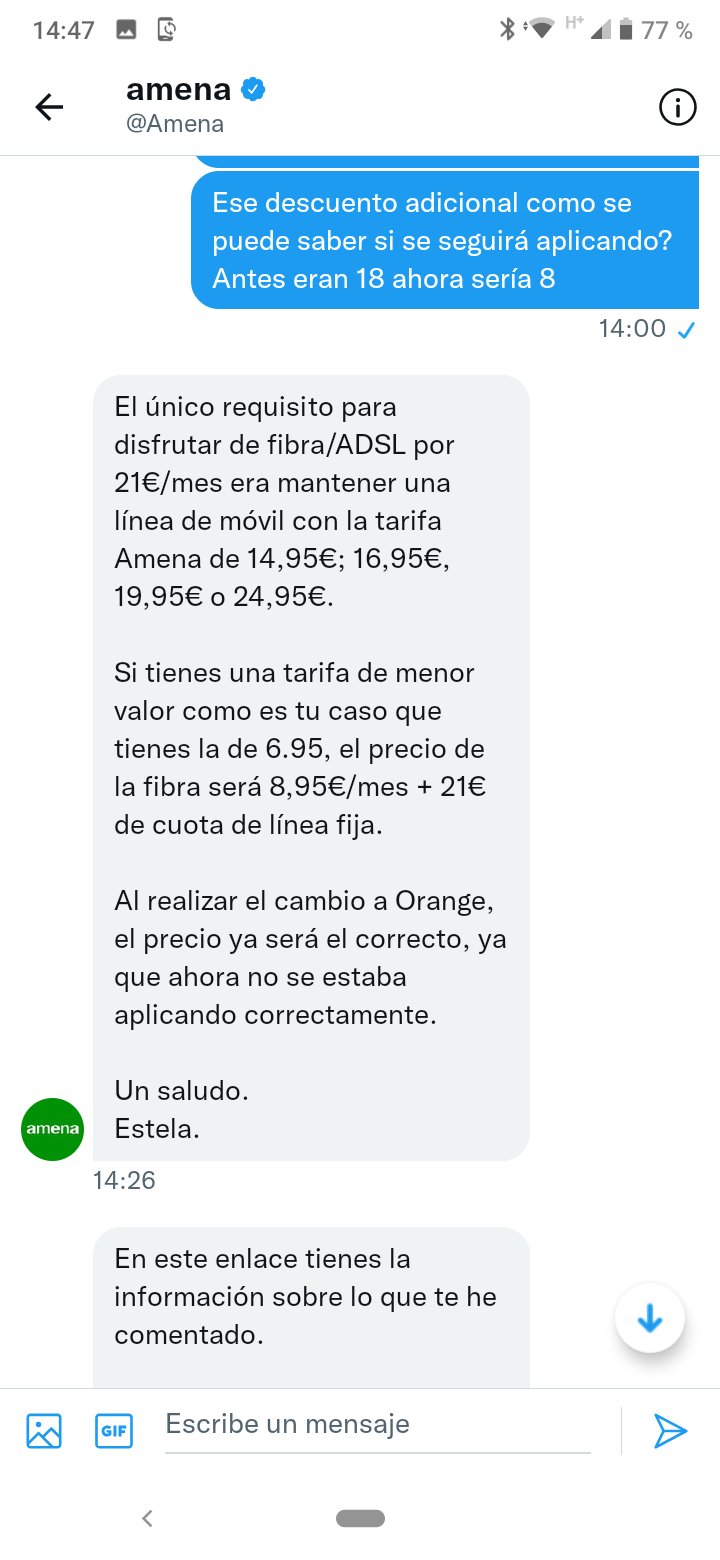Open the GIF picker
This screenshot has width=720, height=1560.
(114, 1431)
